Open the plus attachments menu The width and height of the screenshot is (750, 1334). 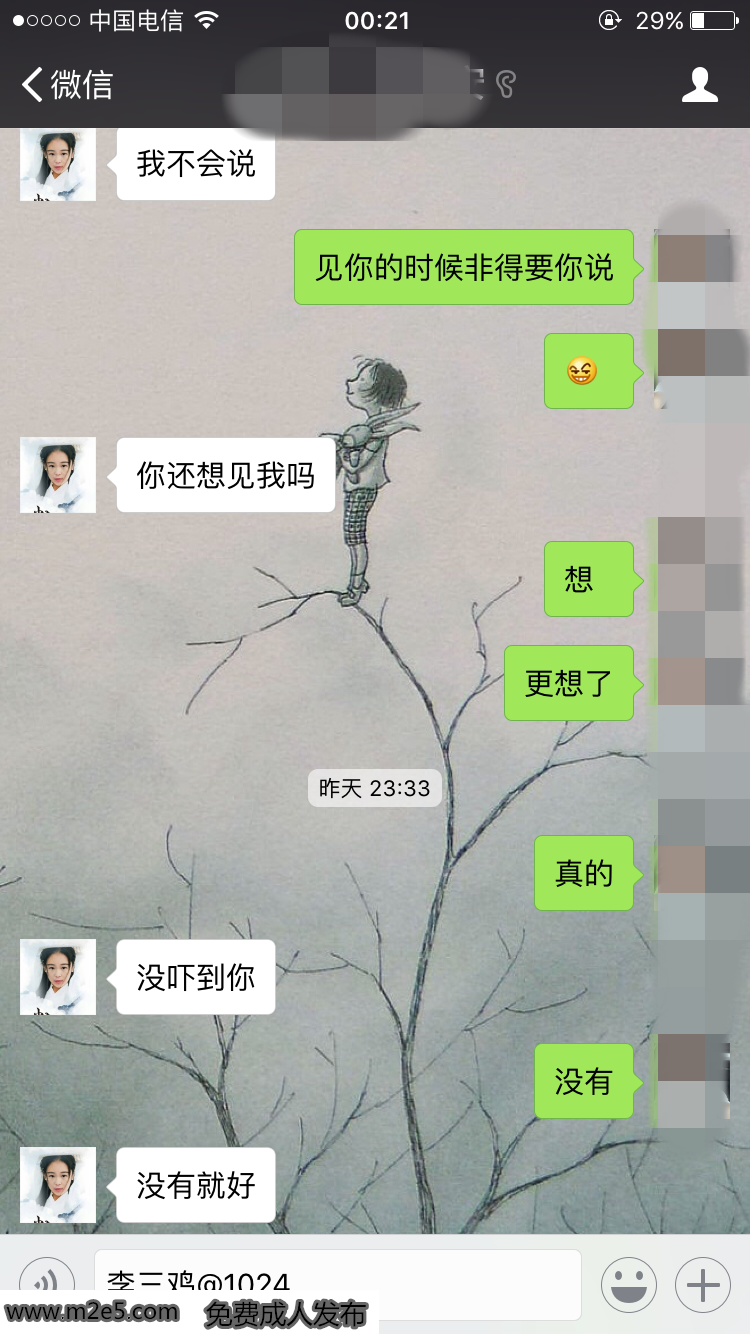(703, 1284)
